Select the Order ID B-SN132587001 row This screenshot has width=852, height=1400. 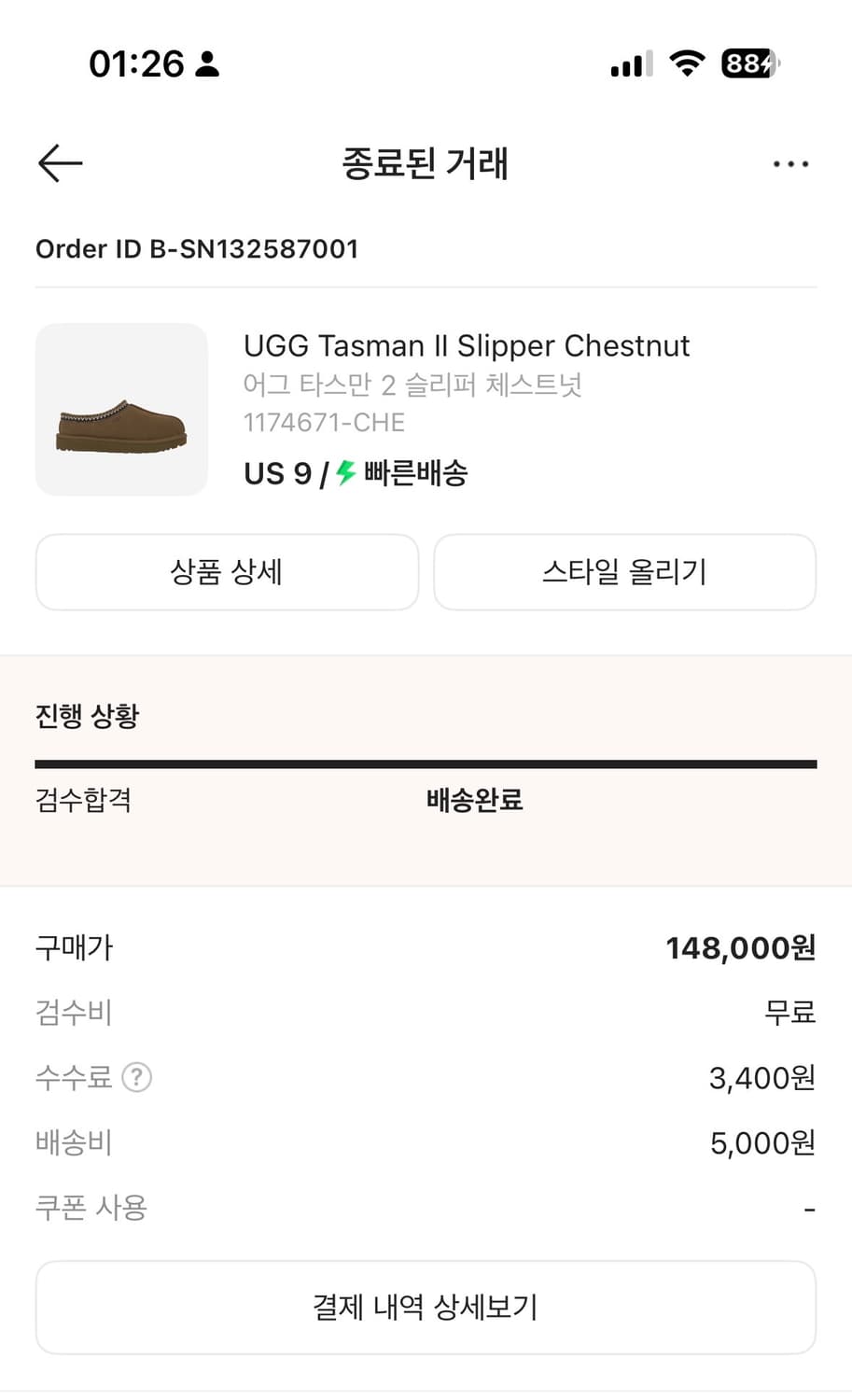tap(198, 248)
